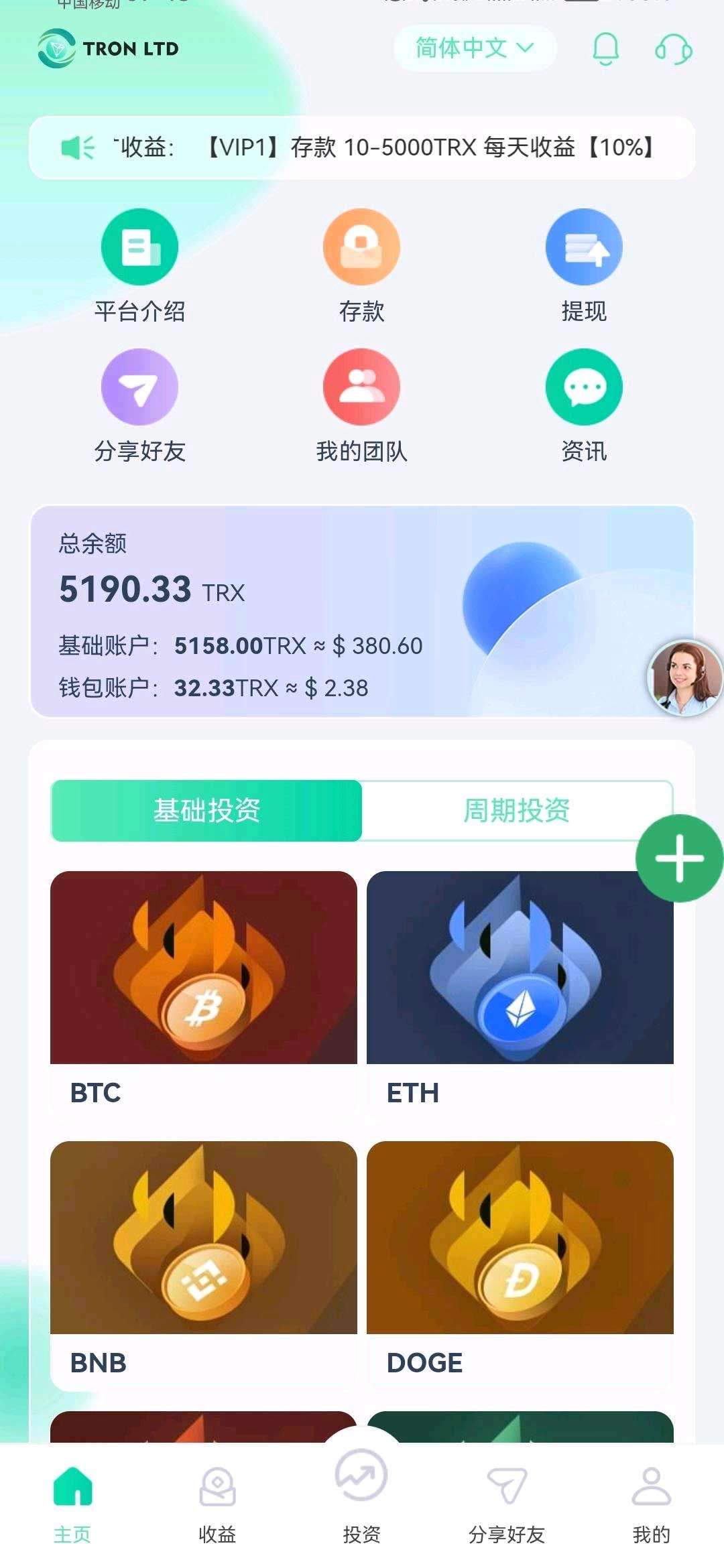The width and height of the screenshot is (724, 1568).
Task: Tap 存款 to deposit funds
Action: tap(361, 266)
